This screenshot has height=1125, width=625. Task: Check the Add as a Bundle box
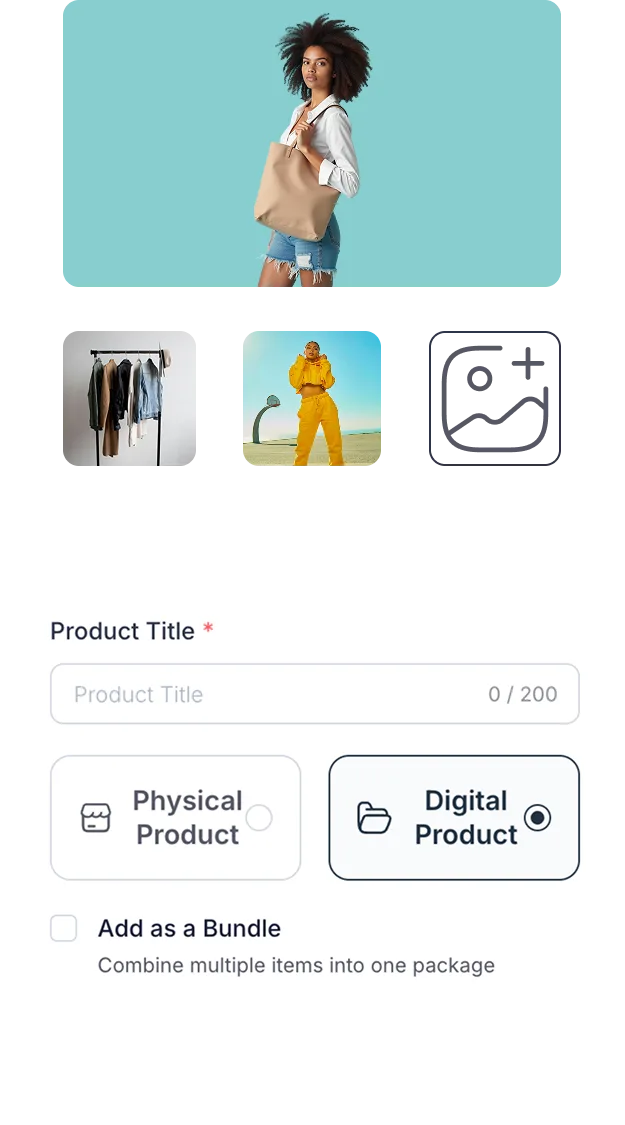tap(64, 929)
